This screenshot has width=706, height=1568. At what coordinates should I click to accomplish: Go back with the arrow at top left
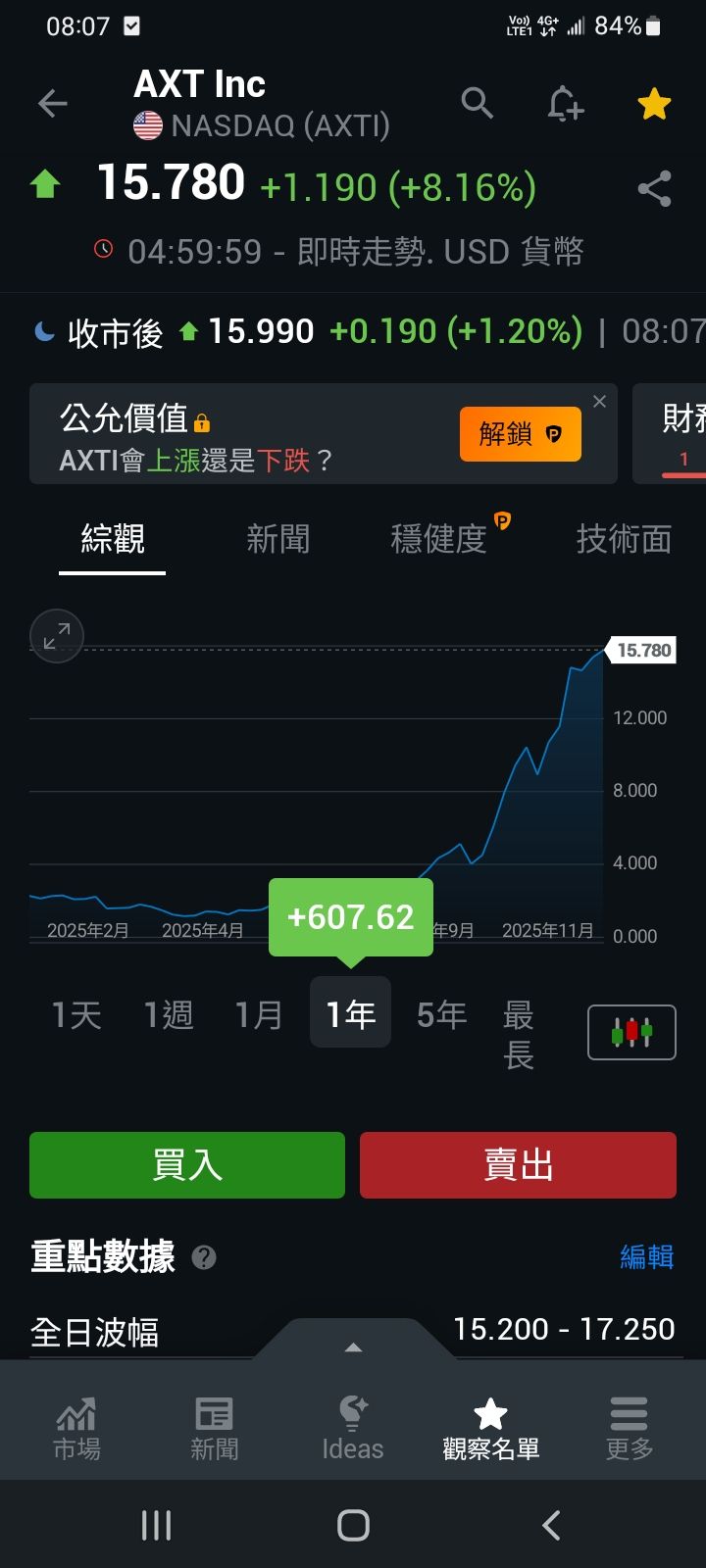(x=52, y=103)
